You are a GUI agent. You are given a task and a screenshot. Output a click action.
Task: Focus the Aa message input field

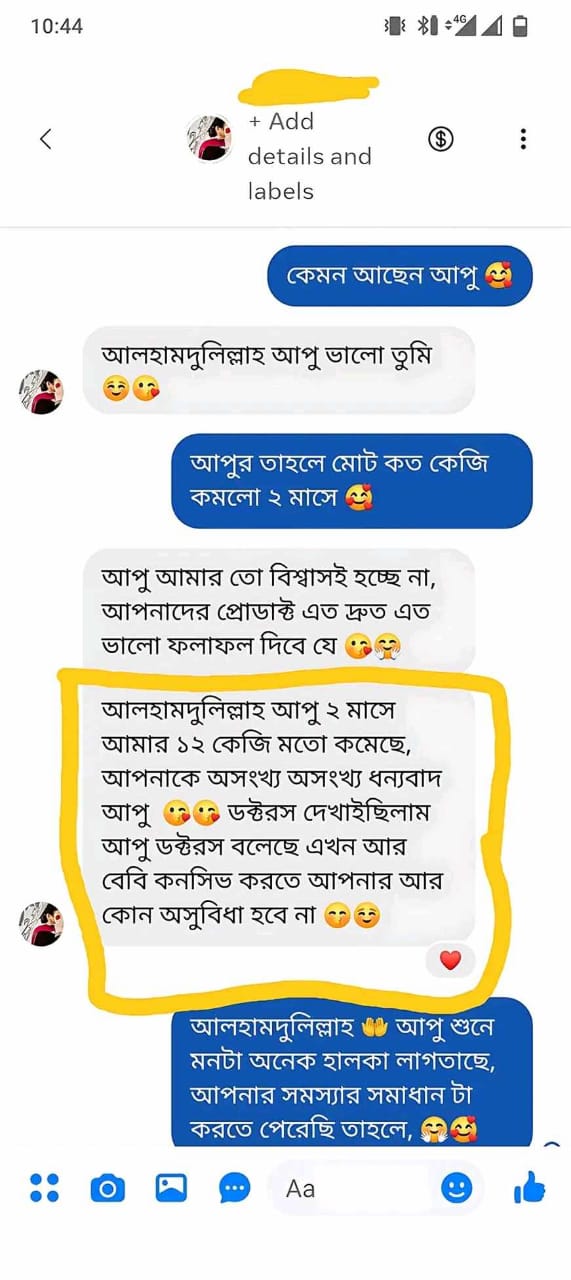click(354, 1188)
